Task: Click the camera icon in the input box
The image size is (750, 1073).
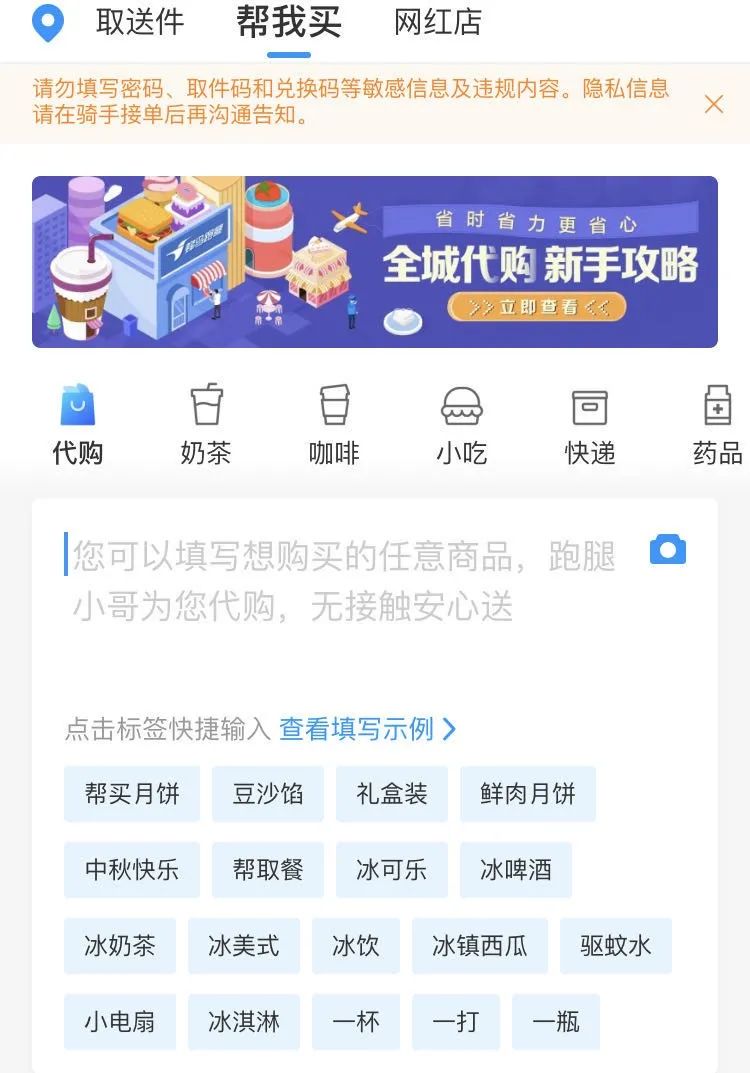Action: tap(667, 550)
